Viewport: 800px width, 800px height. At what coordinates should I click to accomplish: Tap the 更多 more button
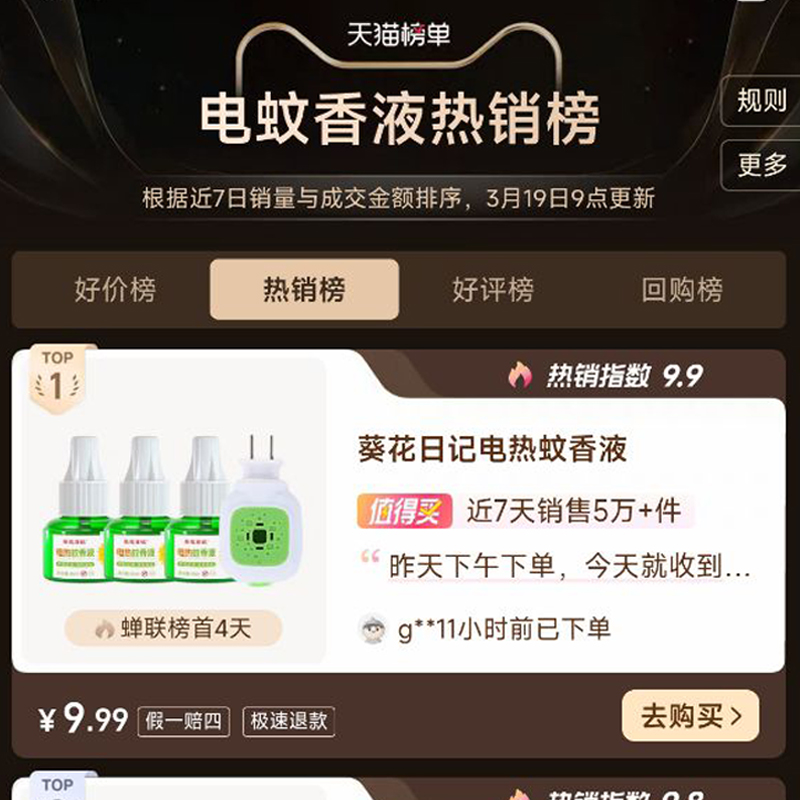click(762, 165)
